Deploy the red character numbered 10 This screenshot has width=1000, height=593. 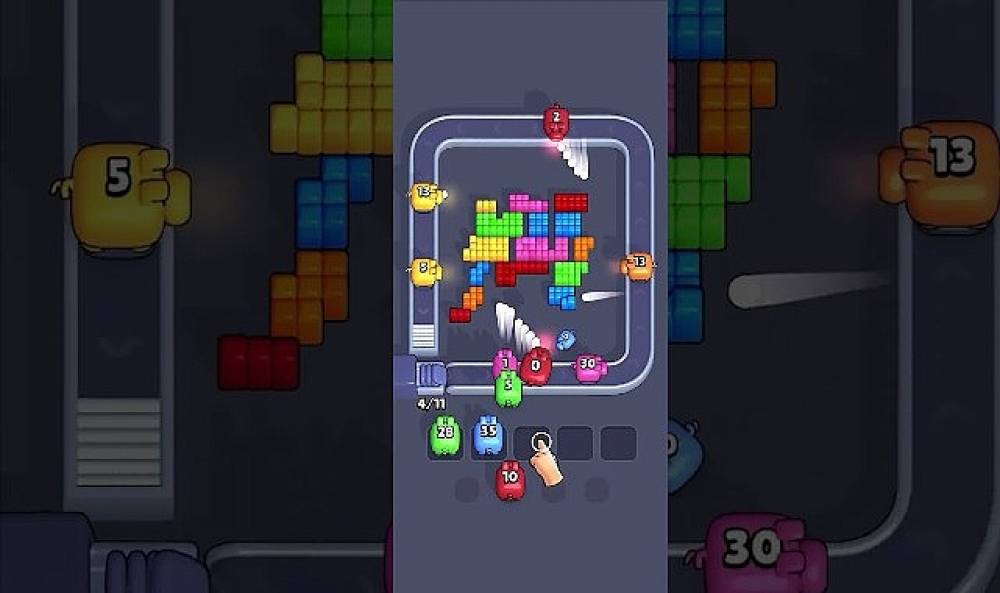pyautogui.click(x=510, y=480)
